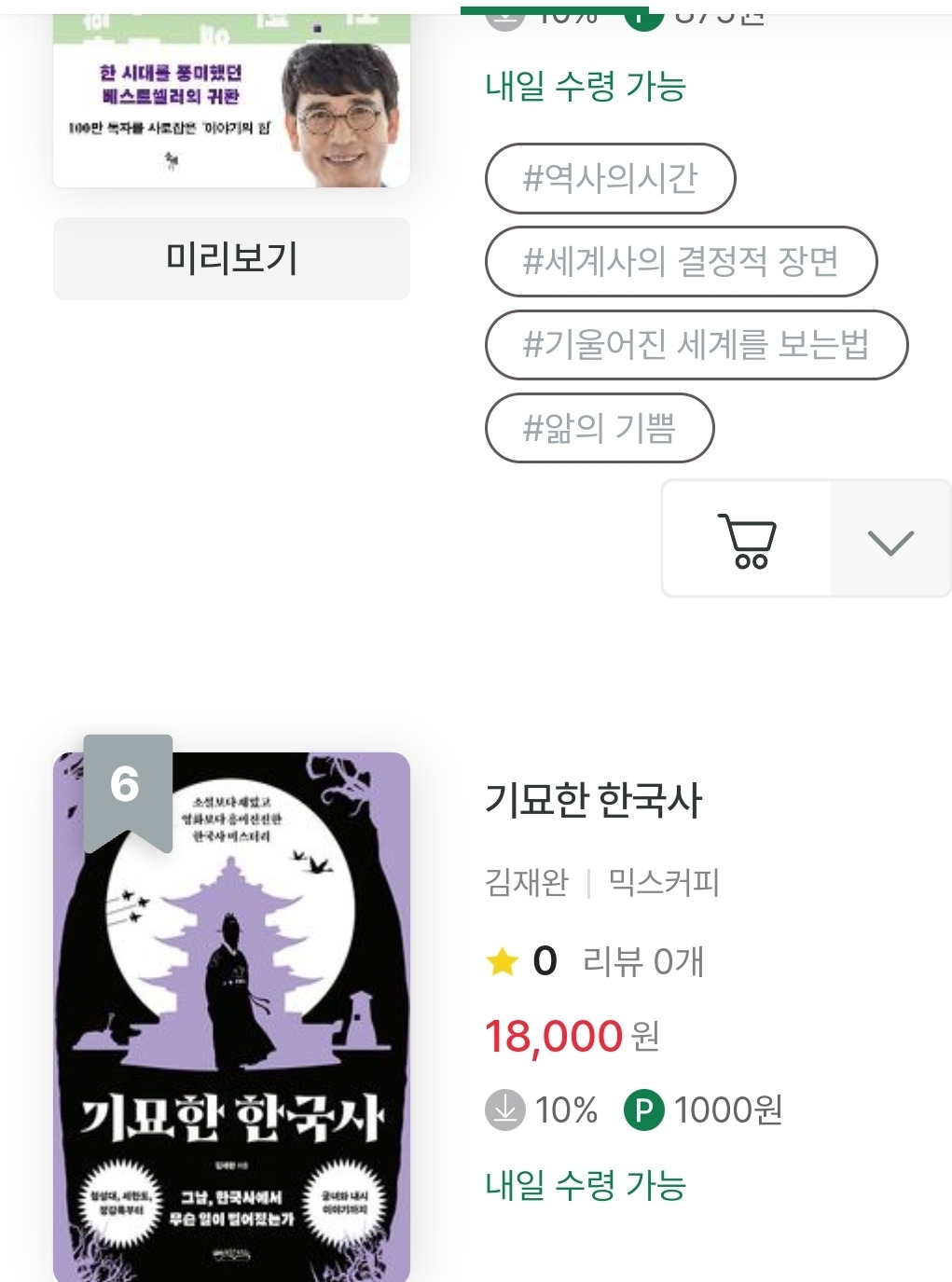952x1282 pixels.
Task: Click the star icon showing 0 rating
Action: point(501,961)
